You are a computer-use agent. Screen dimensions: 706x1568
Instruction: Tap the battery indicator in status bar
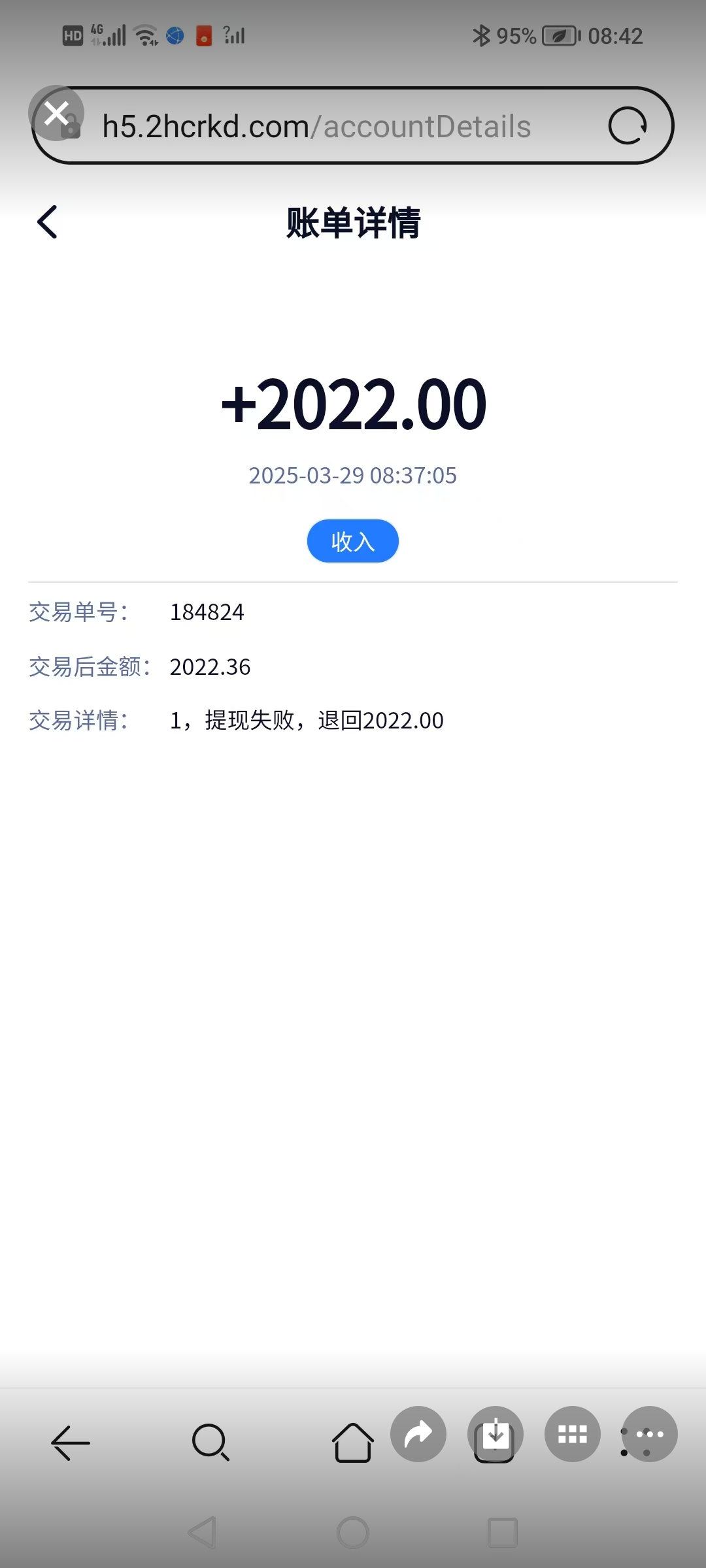(x=558, y=35)
